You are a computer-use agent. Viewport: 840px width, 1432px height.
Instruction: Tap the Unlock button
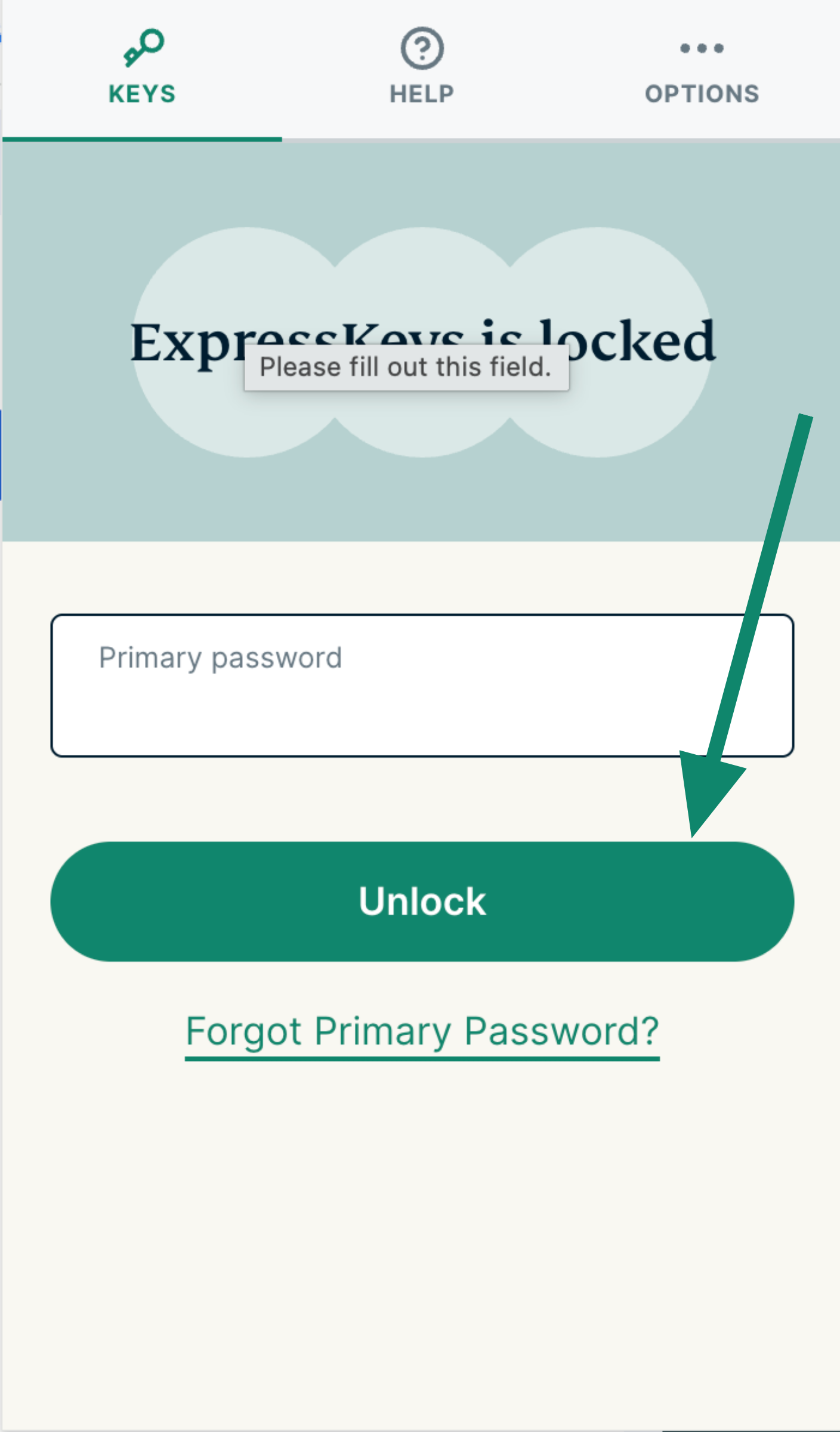[x=422, y=901]
